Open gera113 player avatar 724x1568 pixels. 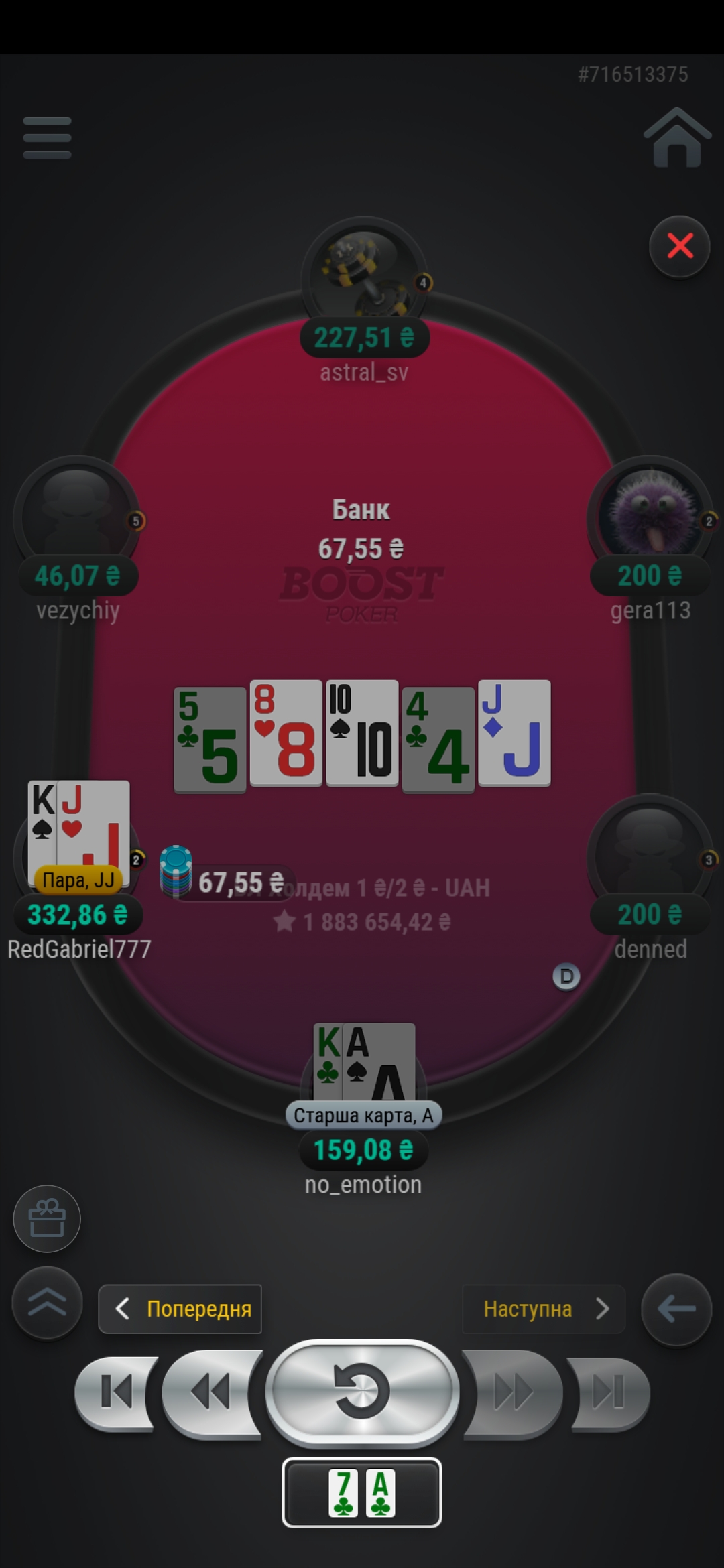click(649, 513)
